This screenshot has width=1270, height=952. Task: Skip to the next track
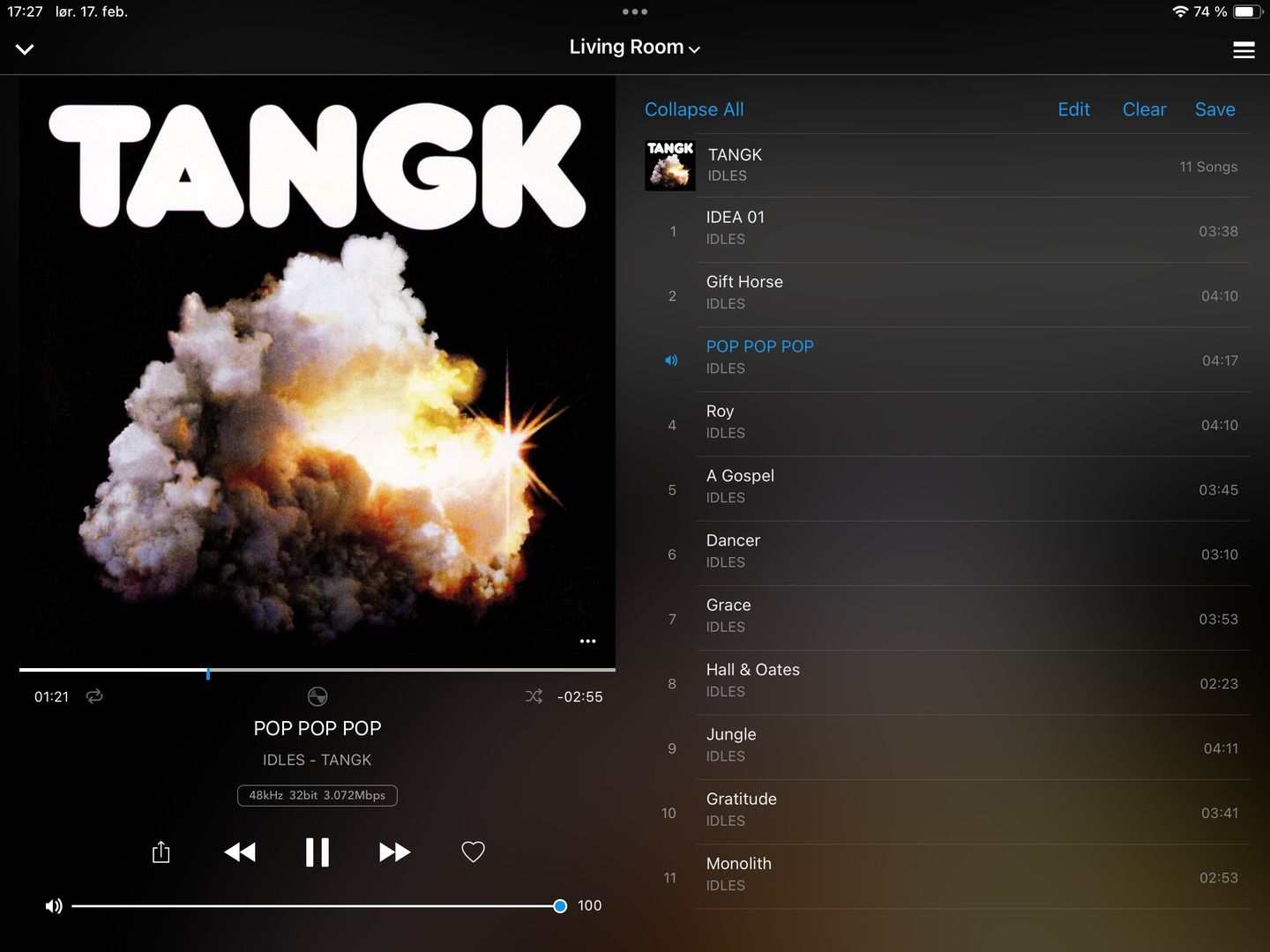[x=394, y=852]
